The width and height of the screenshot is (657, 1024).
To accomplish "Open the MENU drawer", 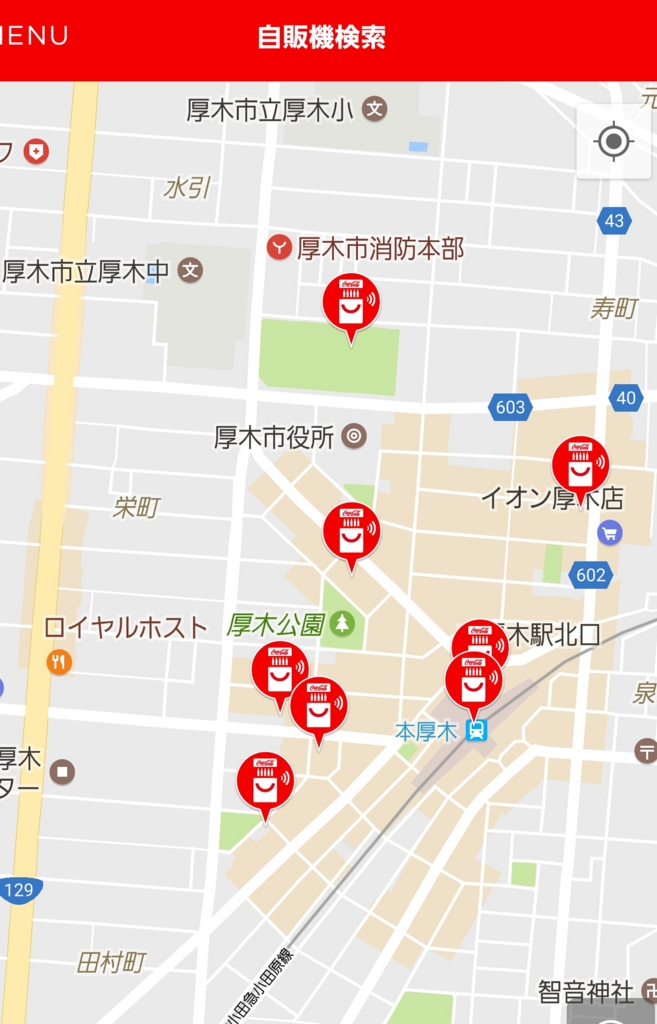I will [32, 38].
